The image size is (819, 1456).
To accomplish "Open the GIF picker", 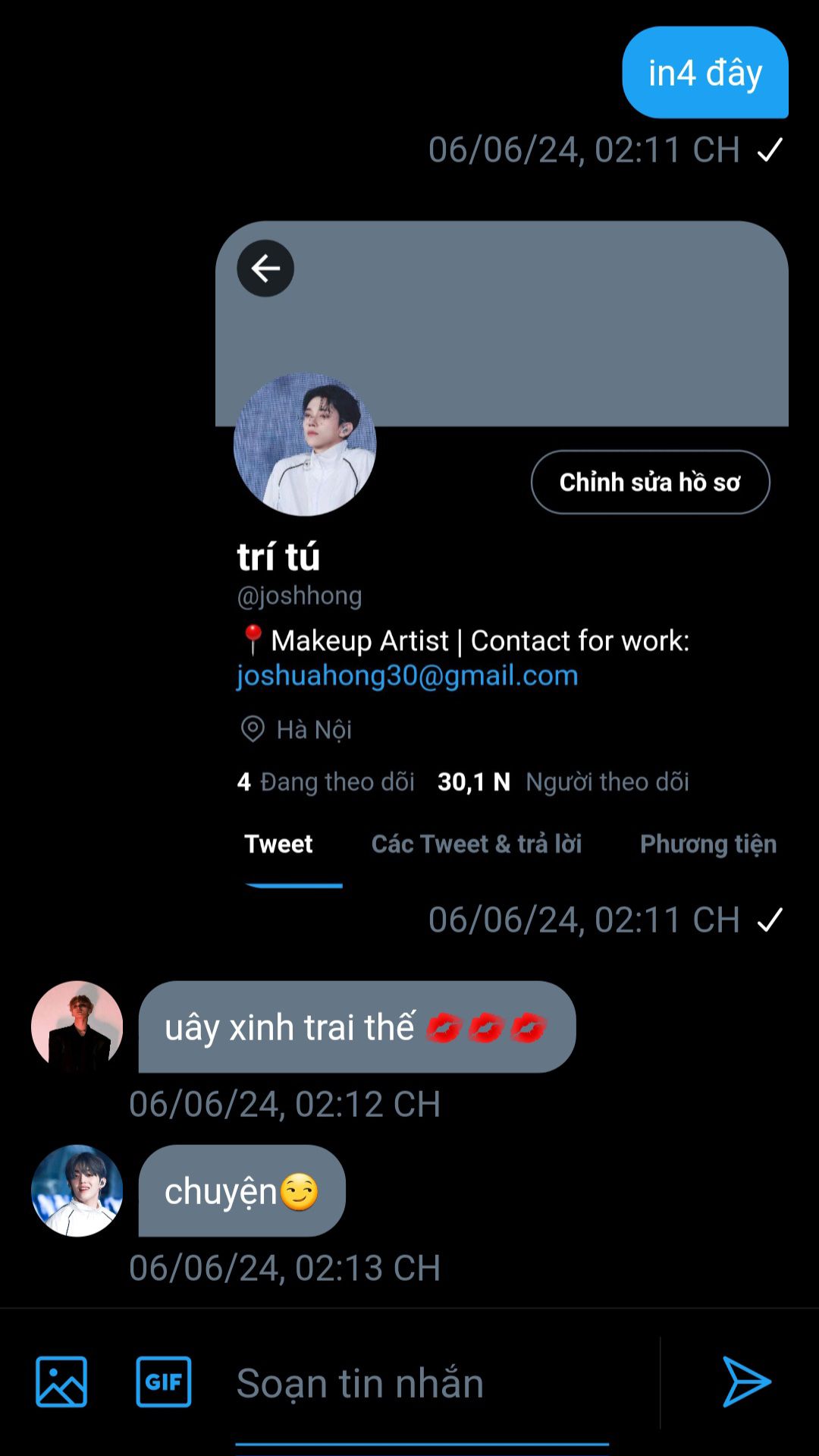I will (x=164, y=1382).
